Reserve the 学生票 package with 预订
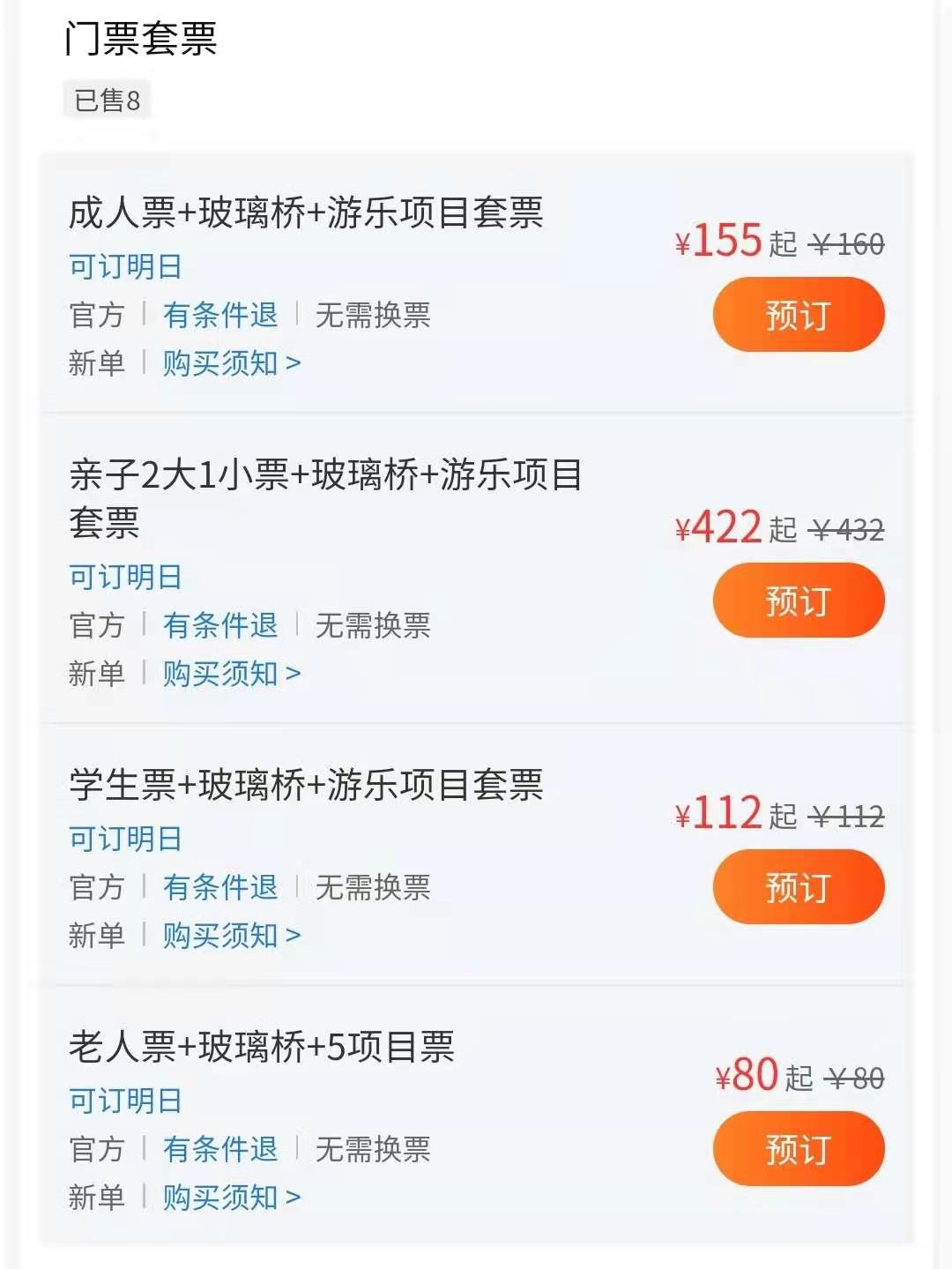The height and width of the screenshot is (1269, 952). coord(798,886)
